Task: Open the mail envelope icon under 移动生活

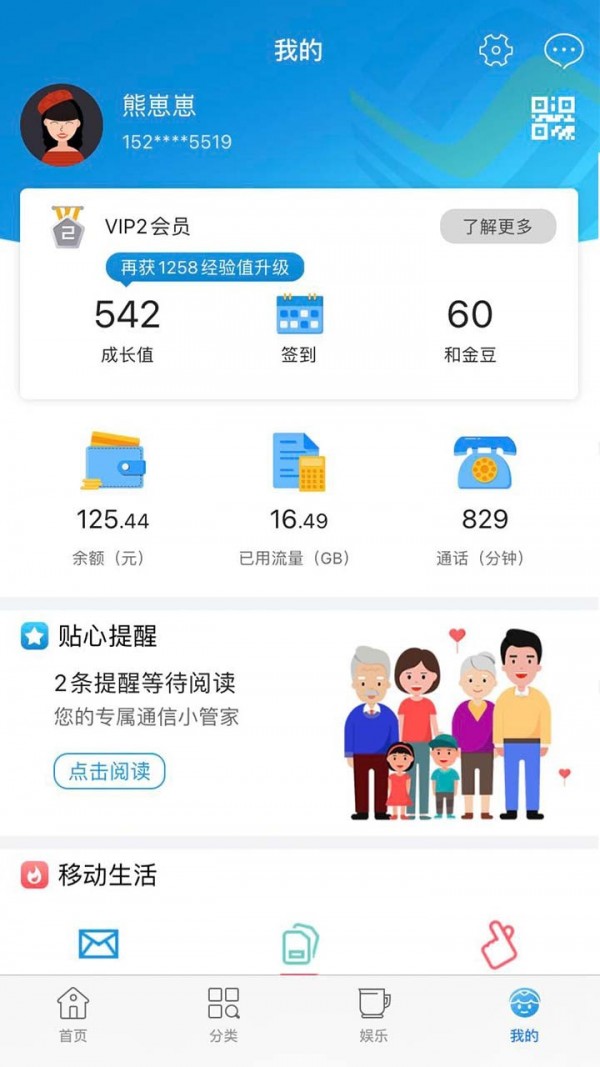Action: click(x=99, y=943)
